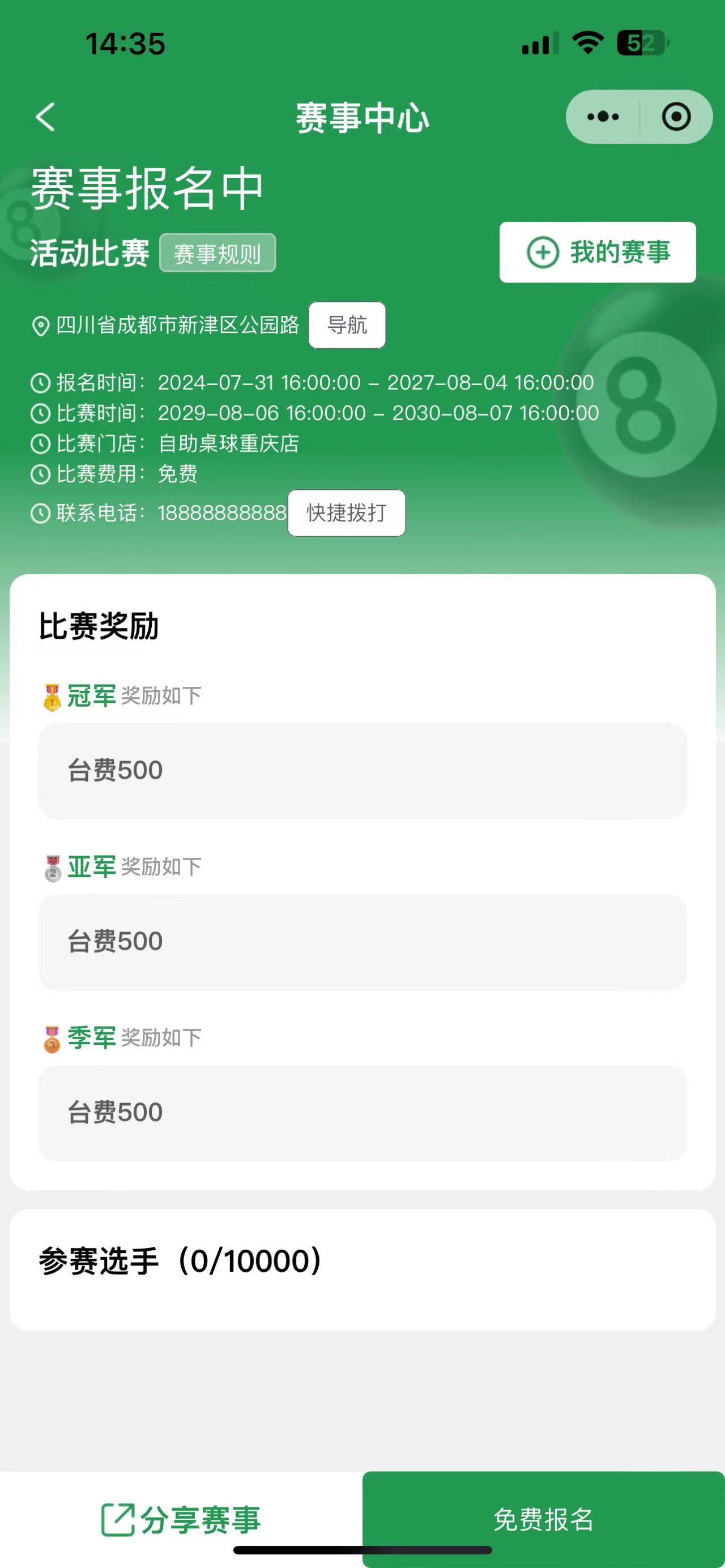Screen dimensions: 725x1568
Task: Share the event with 分享赛事
Action: (181, 1519)
